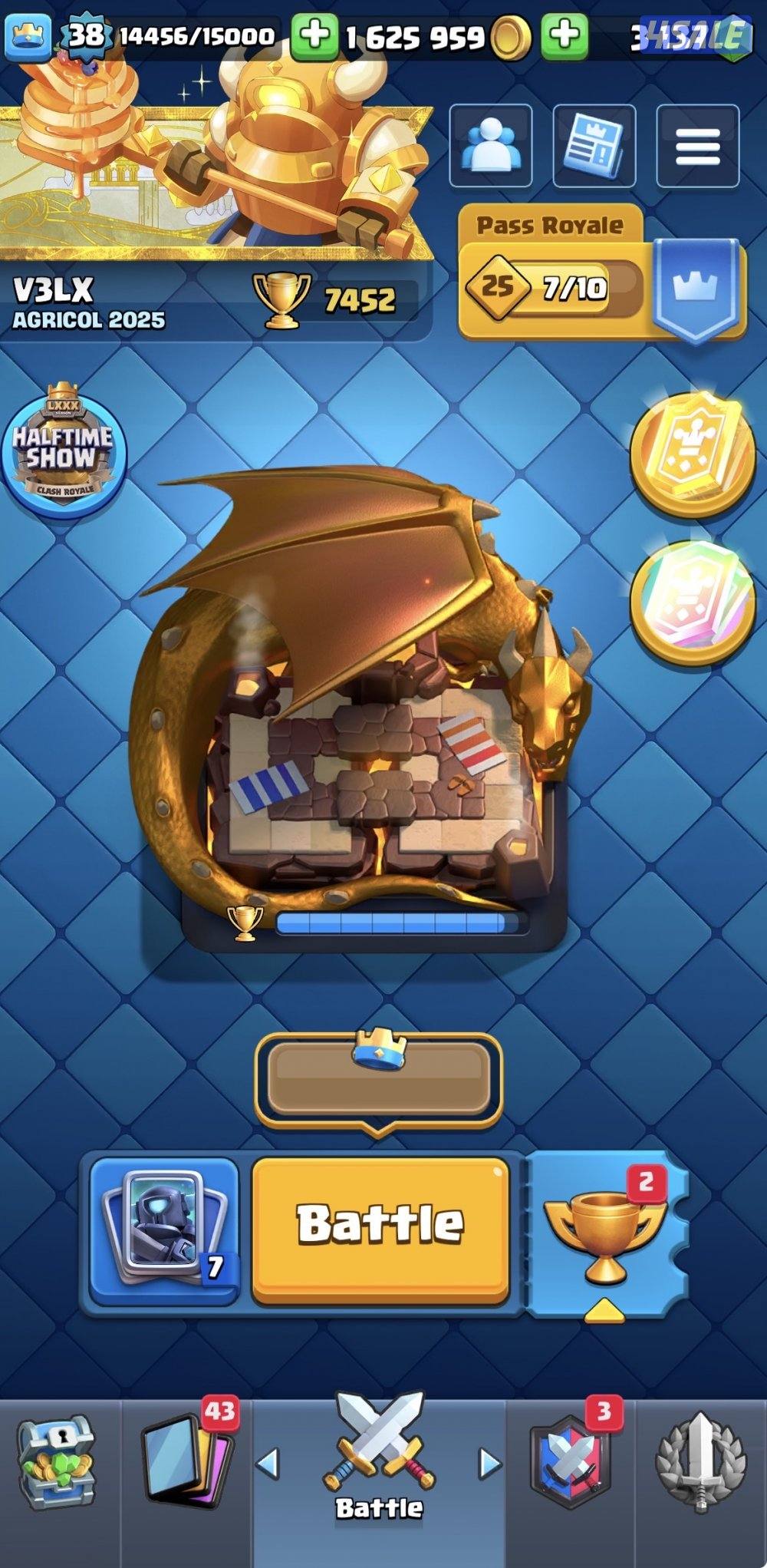Open the rainbow card reward coin
This screenshot has width=767, height=1568.
pyautogui.click(x=692, y=602)
